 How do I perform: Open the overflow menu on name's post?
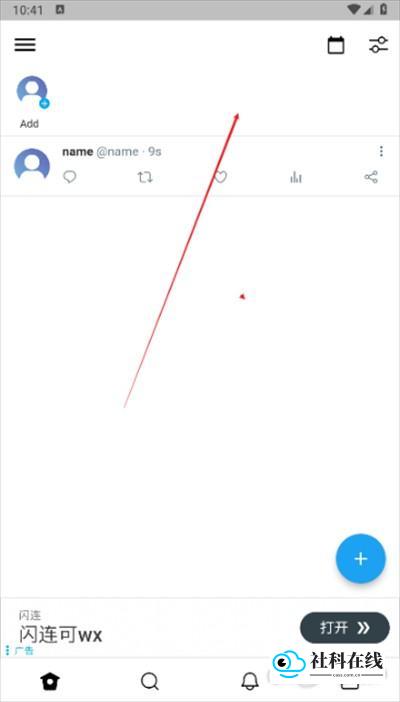click(x=381, y=151)
